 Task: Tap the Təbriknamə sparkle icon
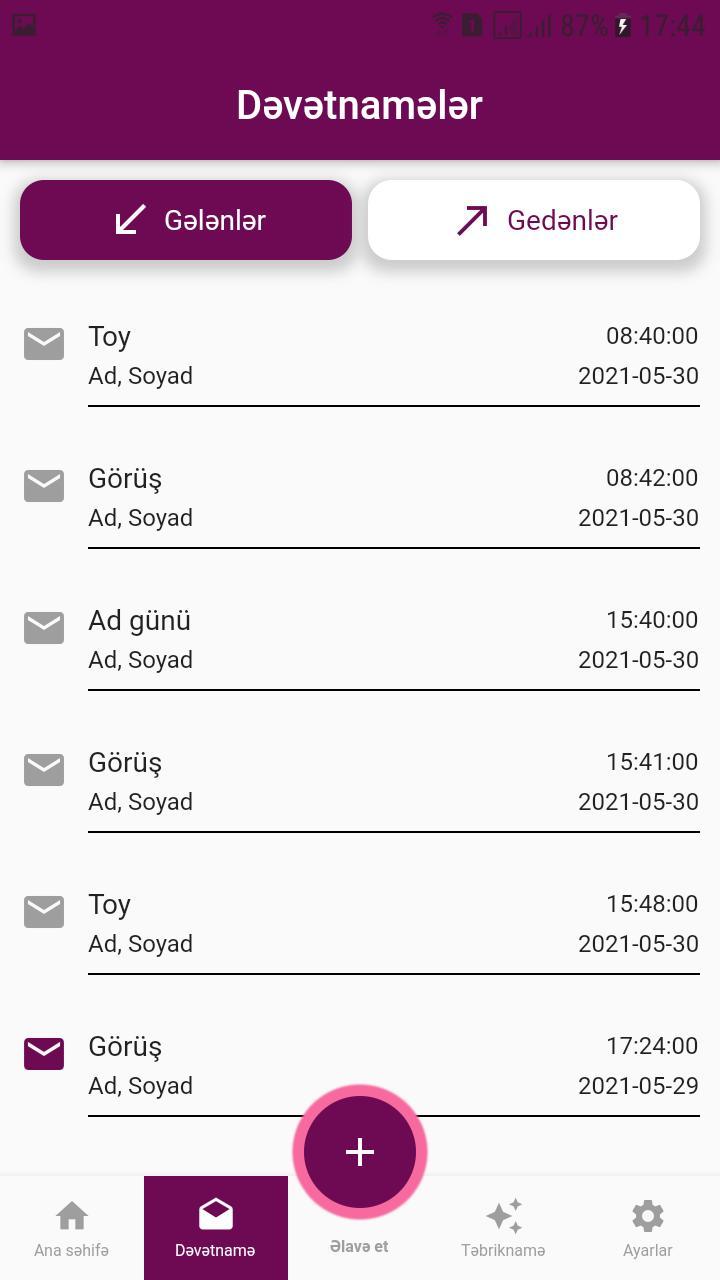click(504, 1215)
